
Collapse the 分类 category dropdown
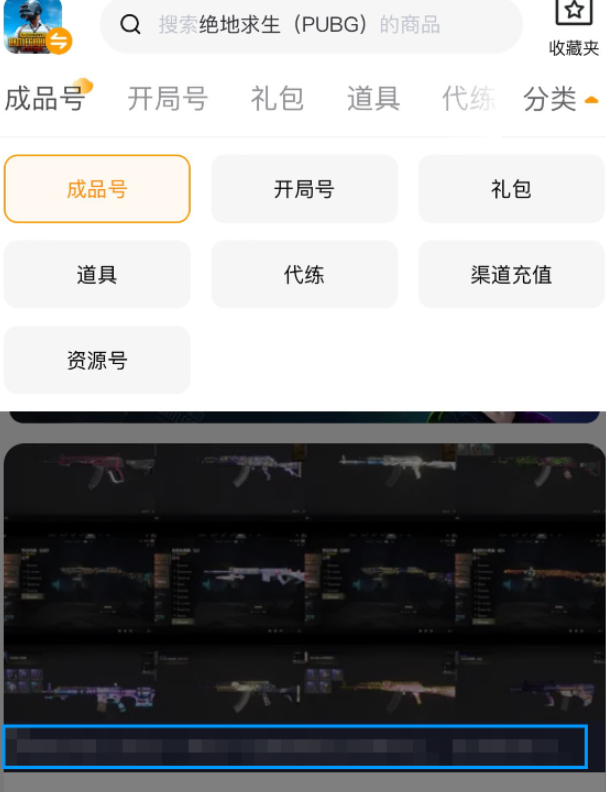tap(560, 99)
